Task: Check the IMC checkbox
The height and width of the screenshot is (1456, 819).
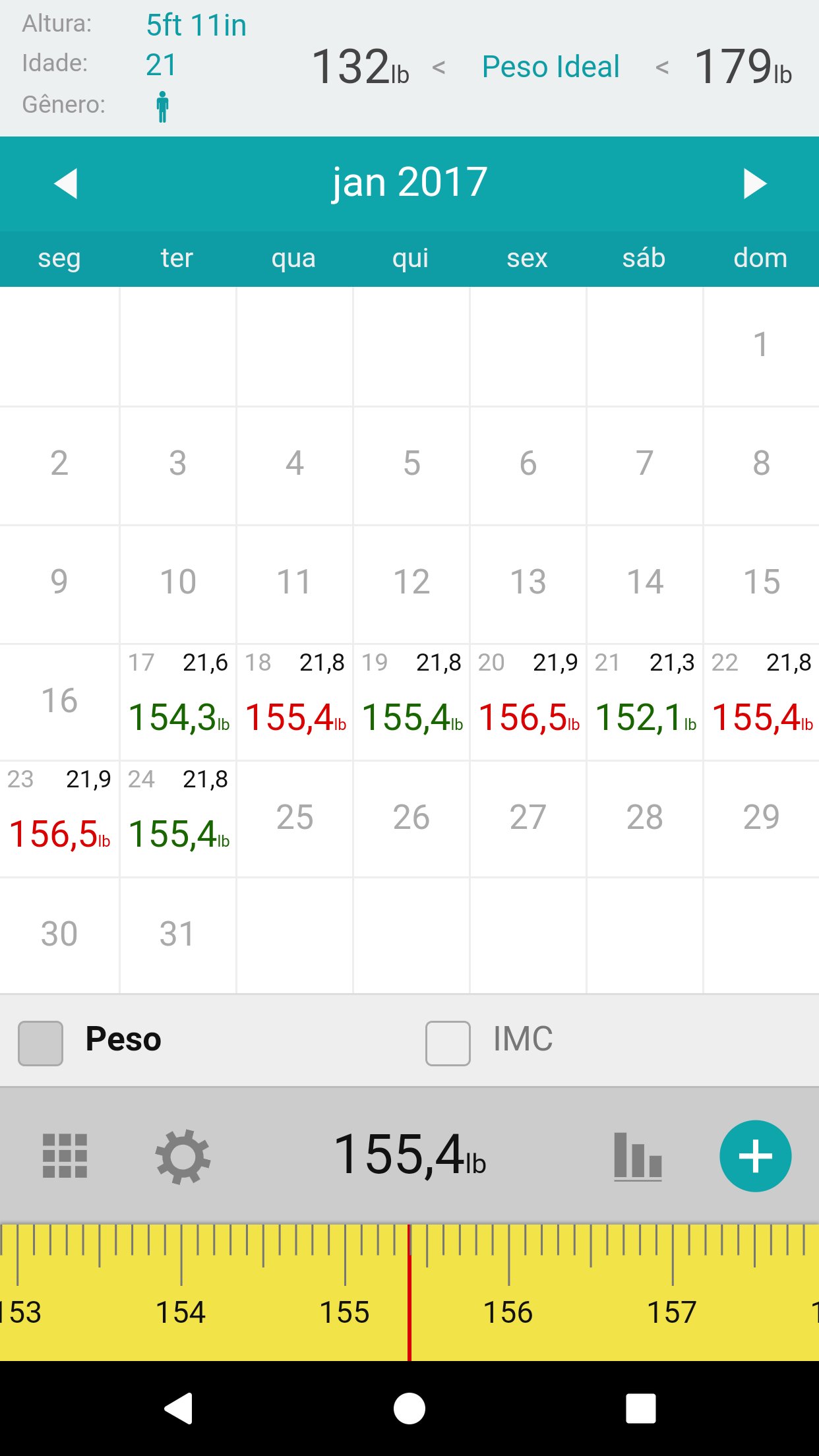Action: pyautogui.click(x=448, y=1043)
